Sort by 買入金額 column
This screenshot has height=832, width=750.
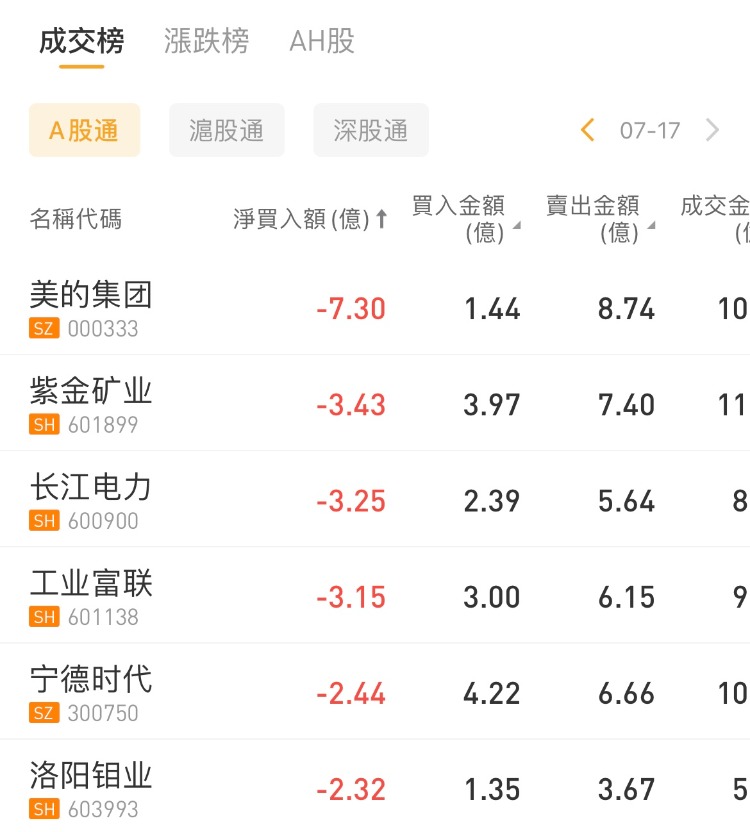(x=466, y=219)
